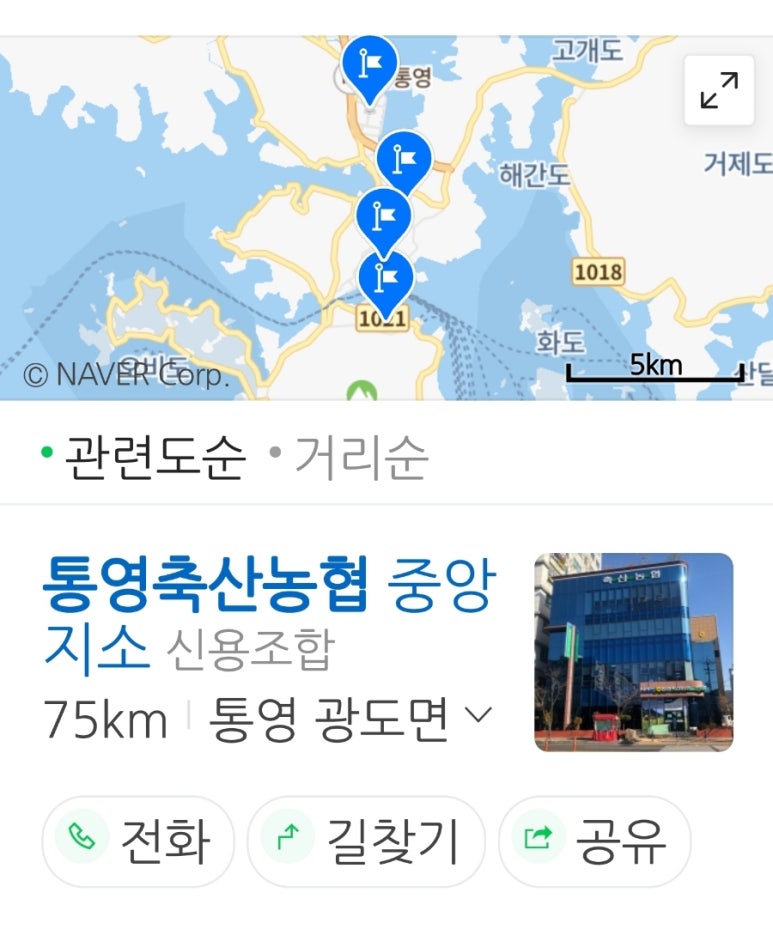Viewport: 773px width, 929px height.
Task: Call the branch with 전화 button
Action: (x=138, y=841)
